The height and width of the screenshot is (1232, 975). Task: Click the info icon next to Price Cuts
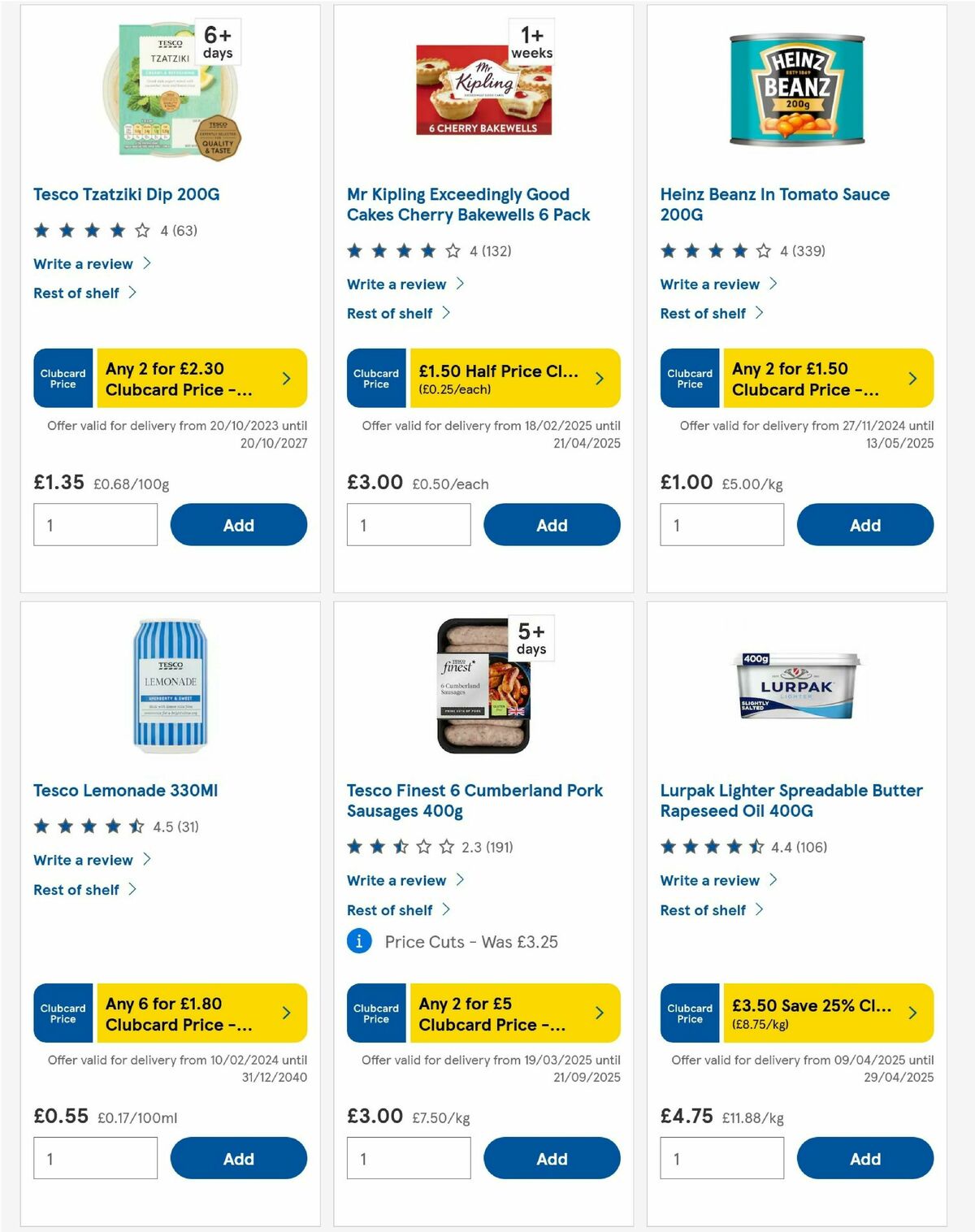(358, 942)
